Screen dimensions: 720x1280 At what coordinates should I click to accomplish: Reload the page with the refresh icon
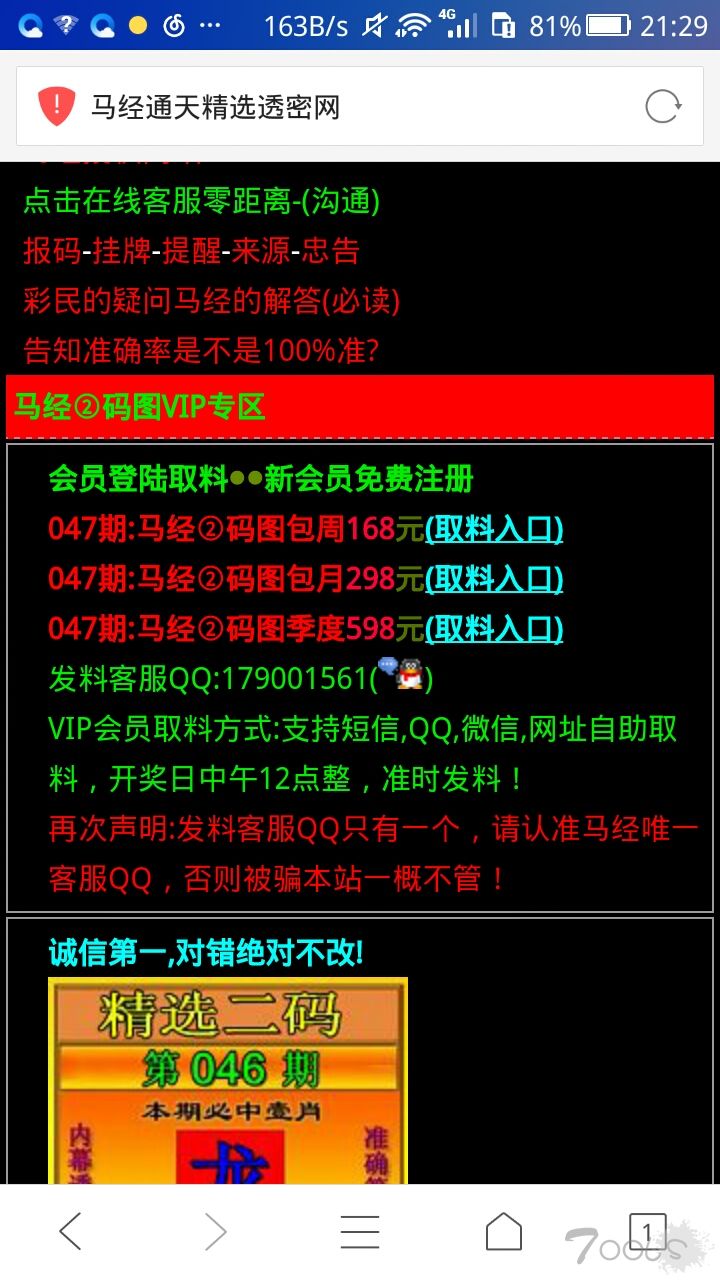click(x=663, y=106)
